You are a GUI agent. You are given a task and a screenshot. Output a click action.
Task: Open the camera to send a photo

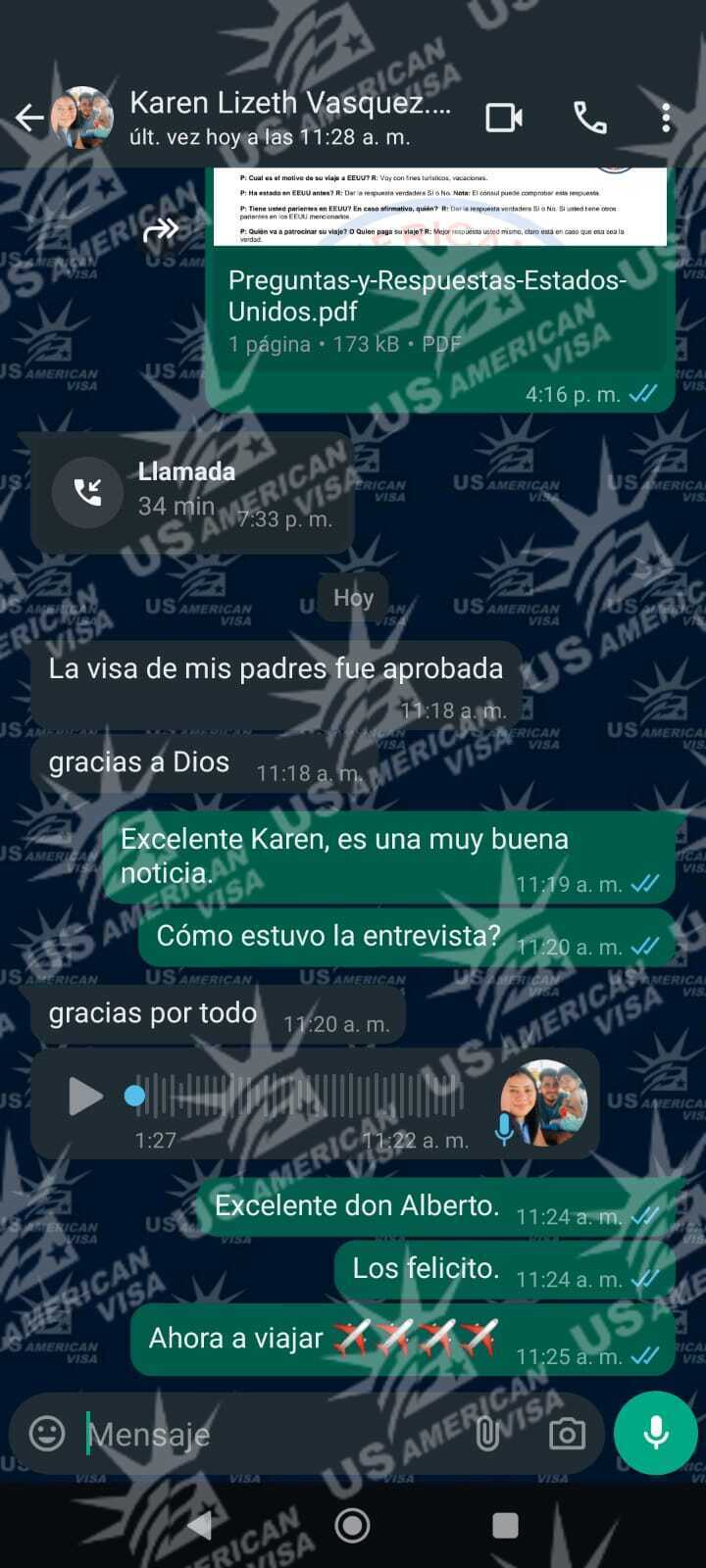point(567,1434)
